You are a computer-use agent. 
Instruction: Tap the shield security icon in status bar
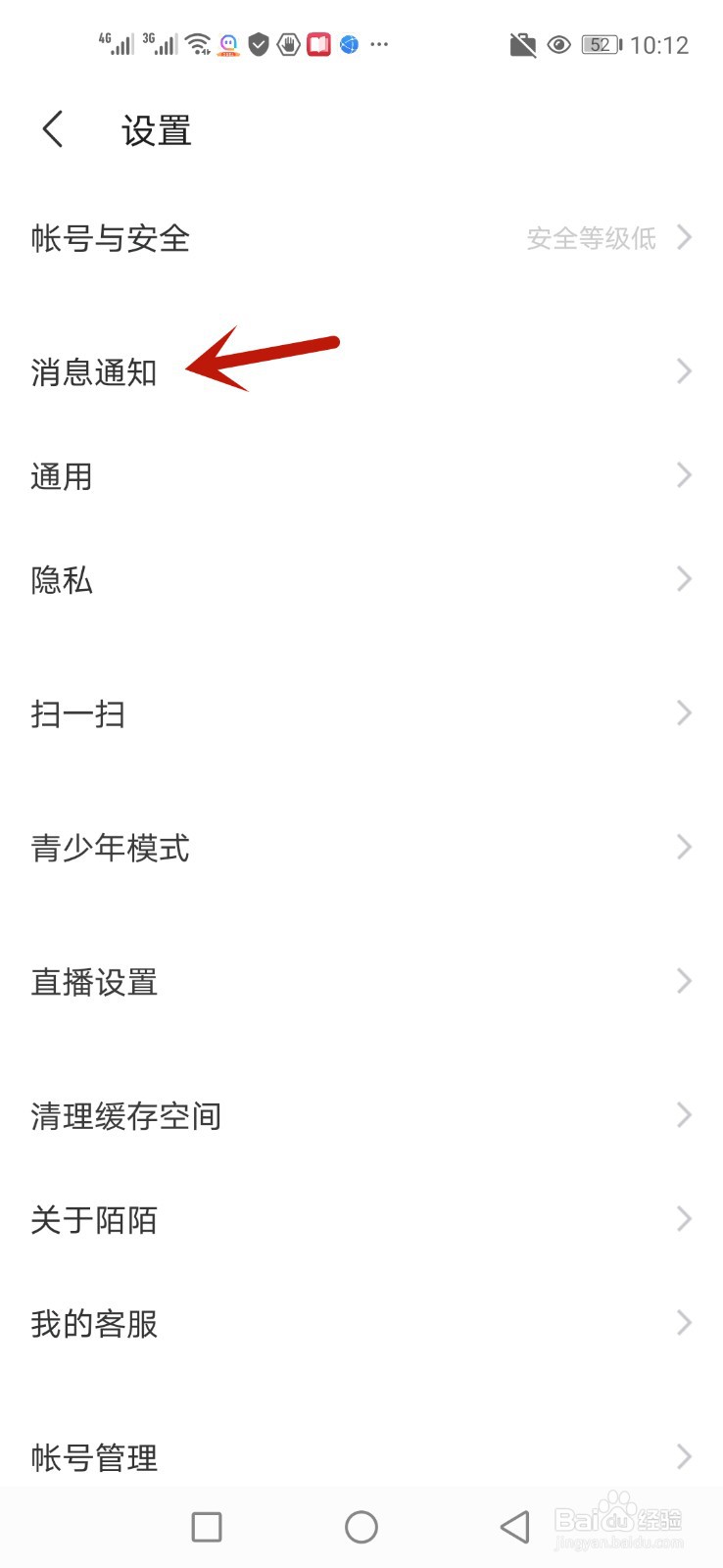258,44
